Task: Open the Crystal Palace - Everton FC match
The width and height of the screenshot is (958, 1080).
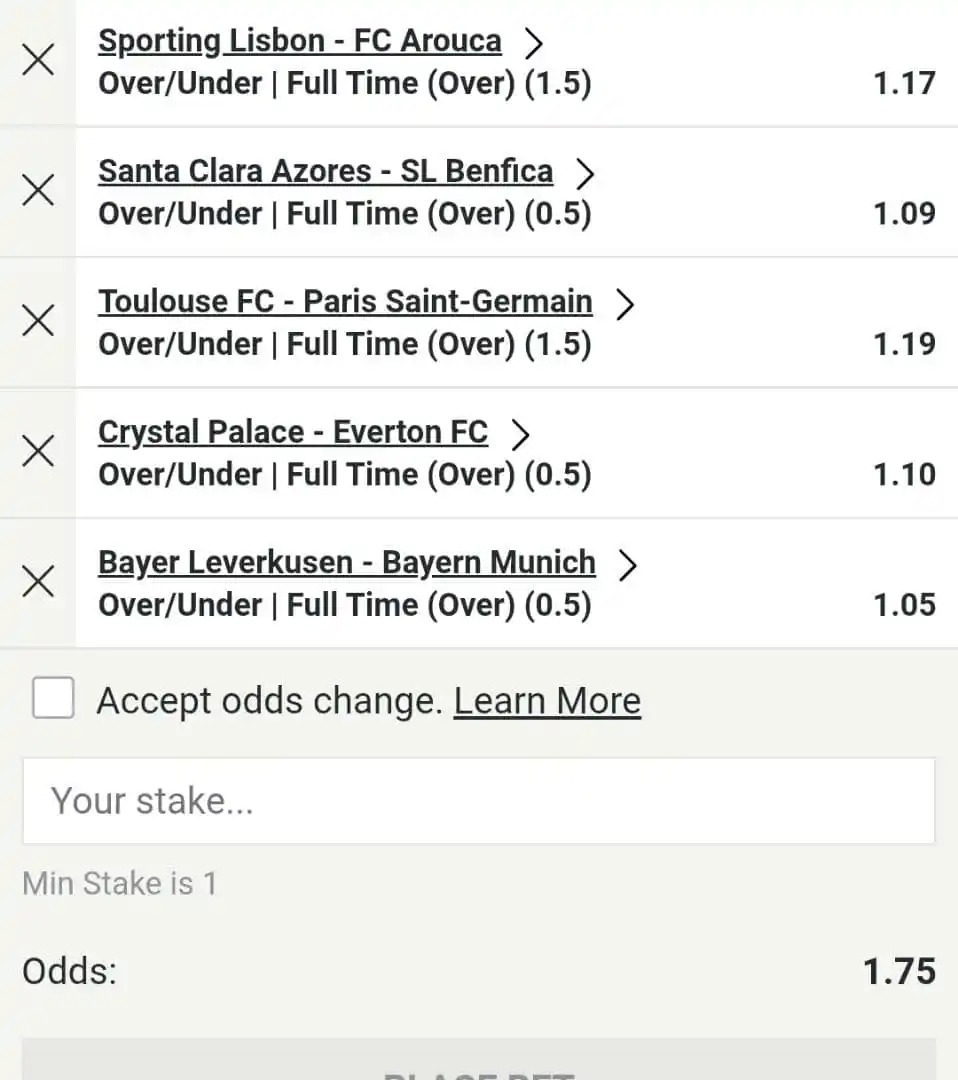Action: 293,433
